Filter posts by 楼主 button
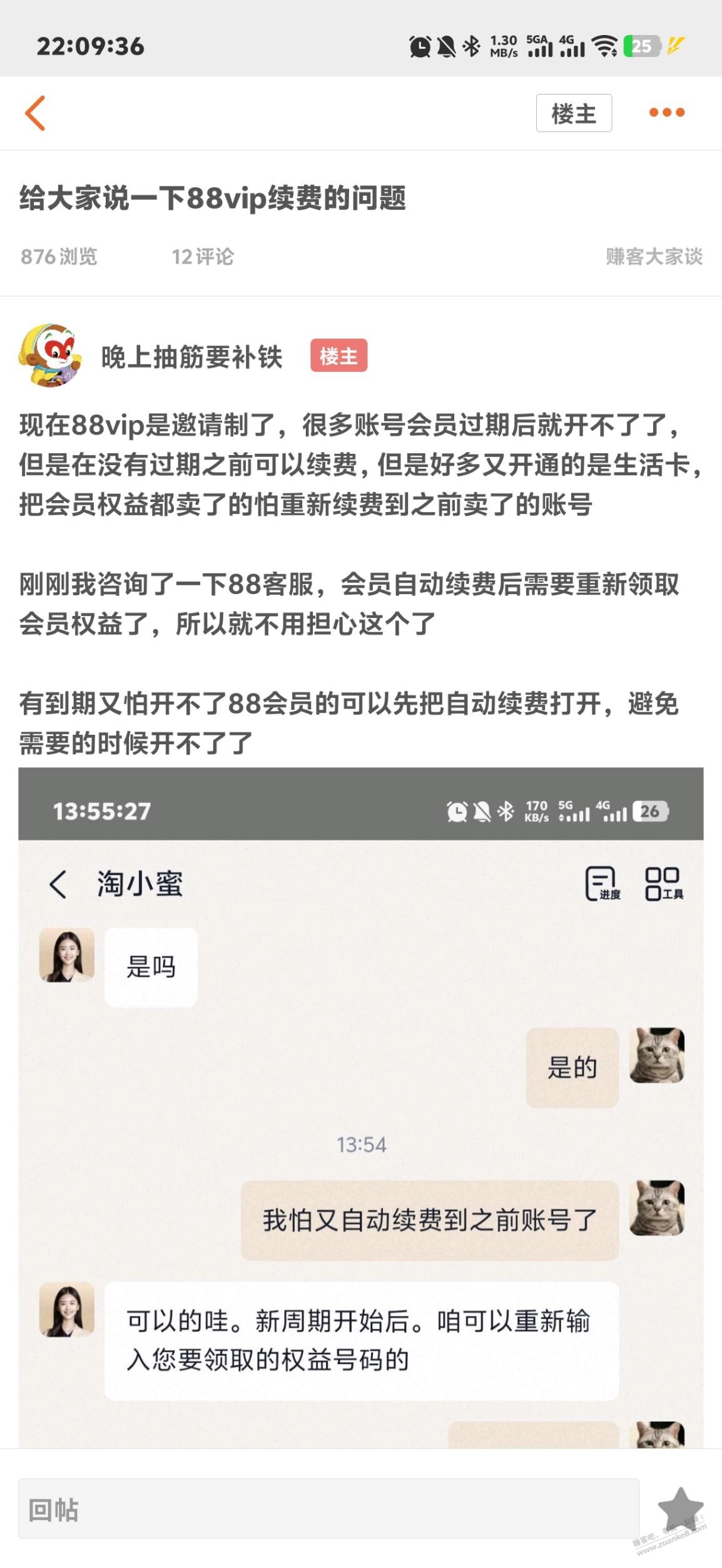The height and width of the screenshot is (1568, 722). 573,113
